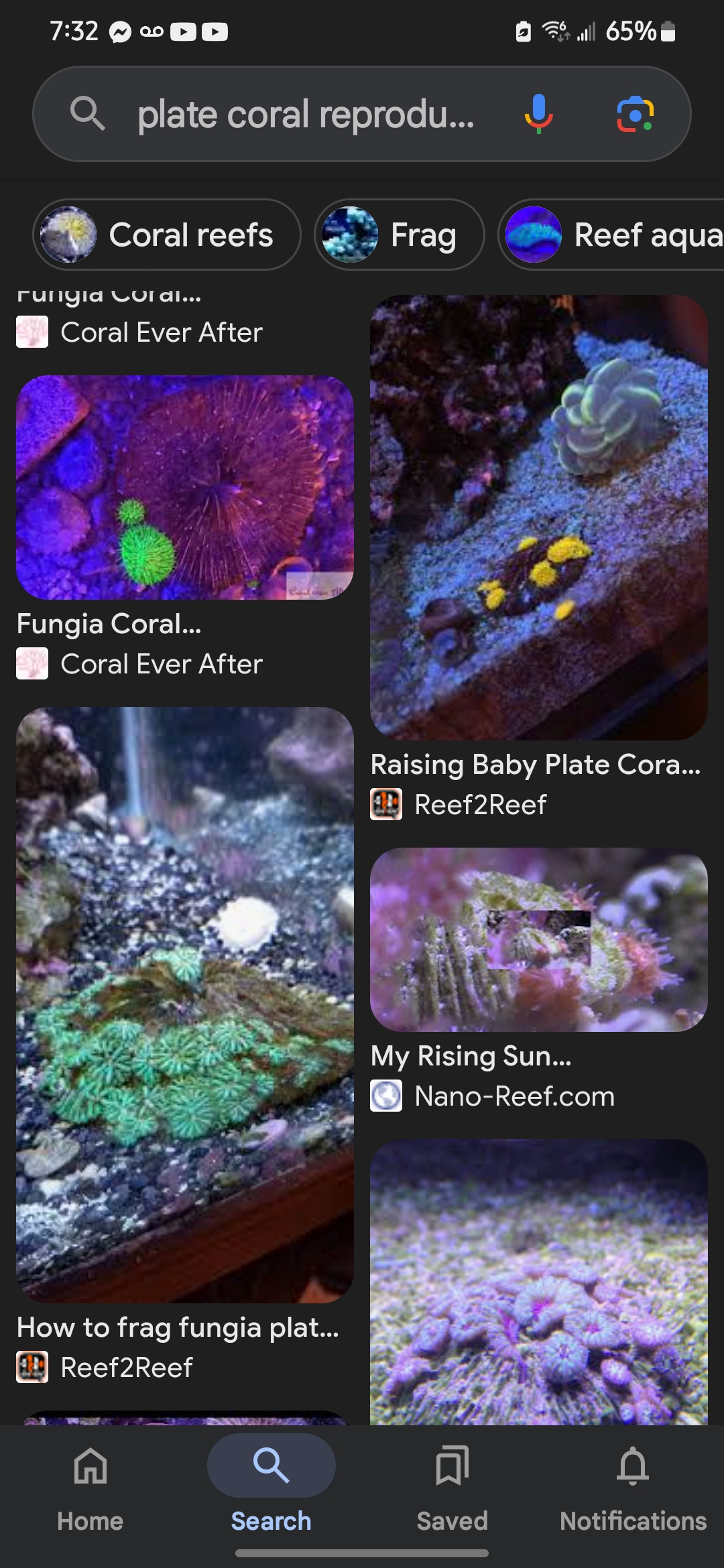Filter results by the Frag chip

pos(400,235)
